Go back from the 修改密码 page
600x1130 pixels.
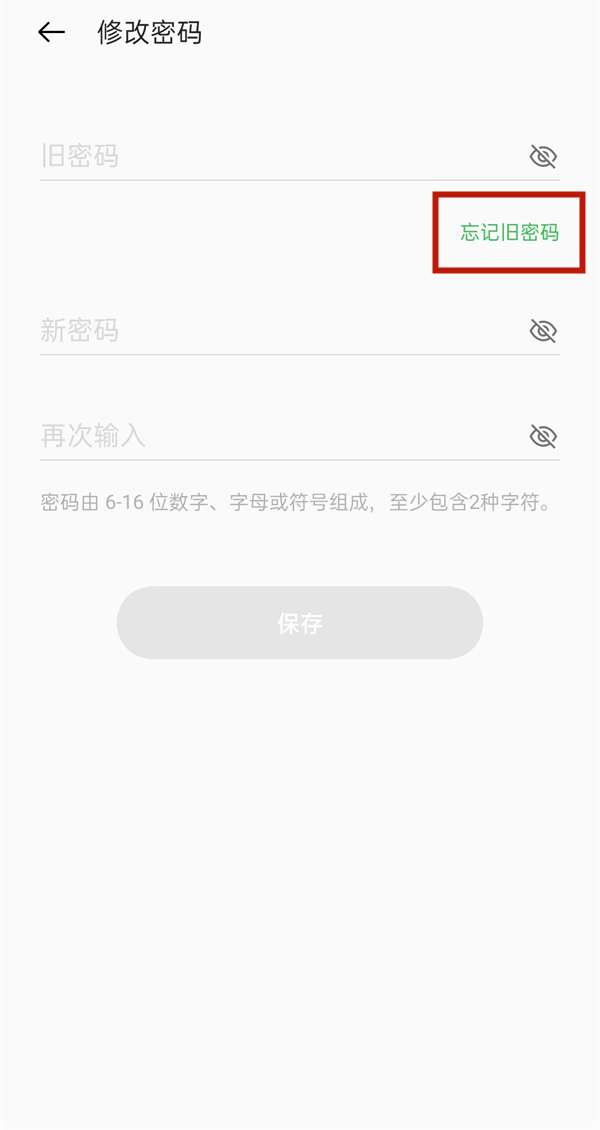pos(51,33)
